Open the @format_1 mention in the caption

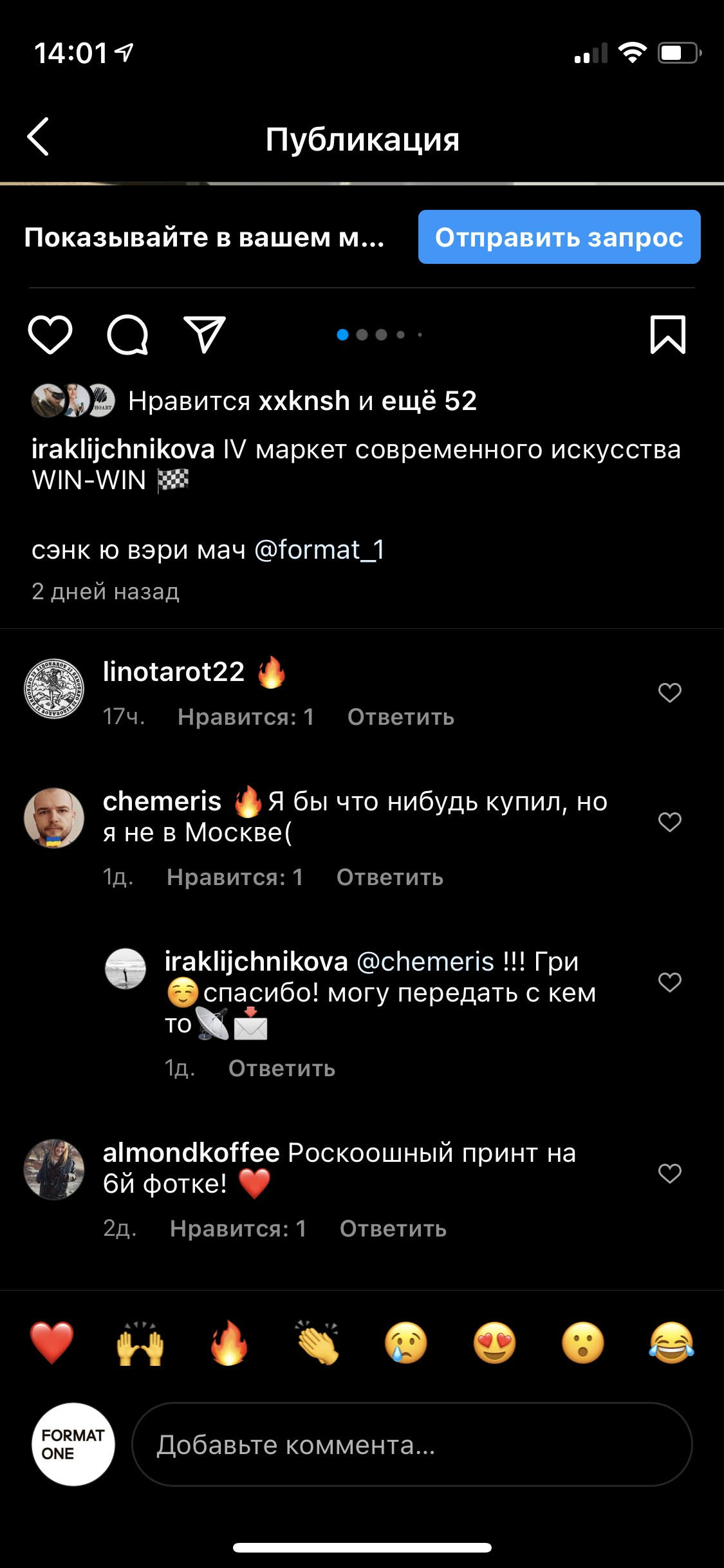coord(320,550)
